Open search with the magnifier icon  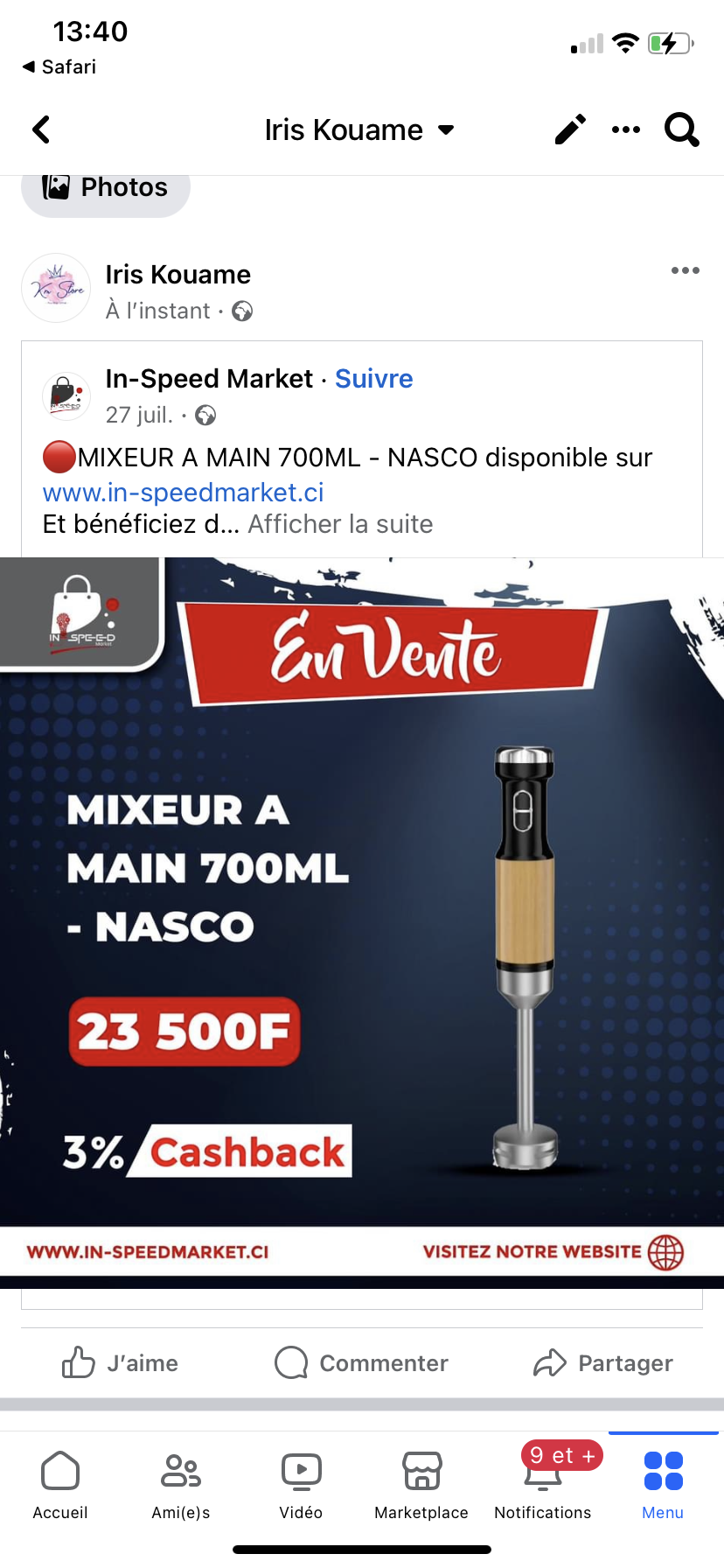682,129
